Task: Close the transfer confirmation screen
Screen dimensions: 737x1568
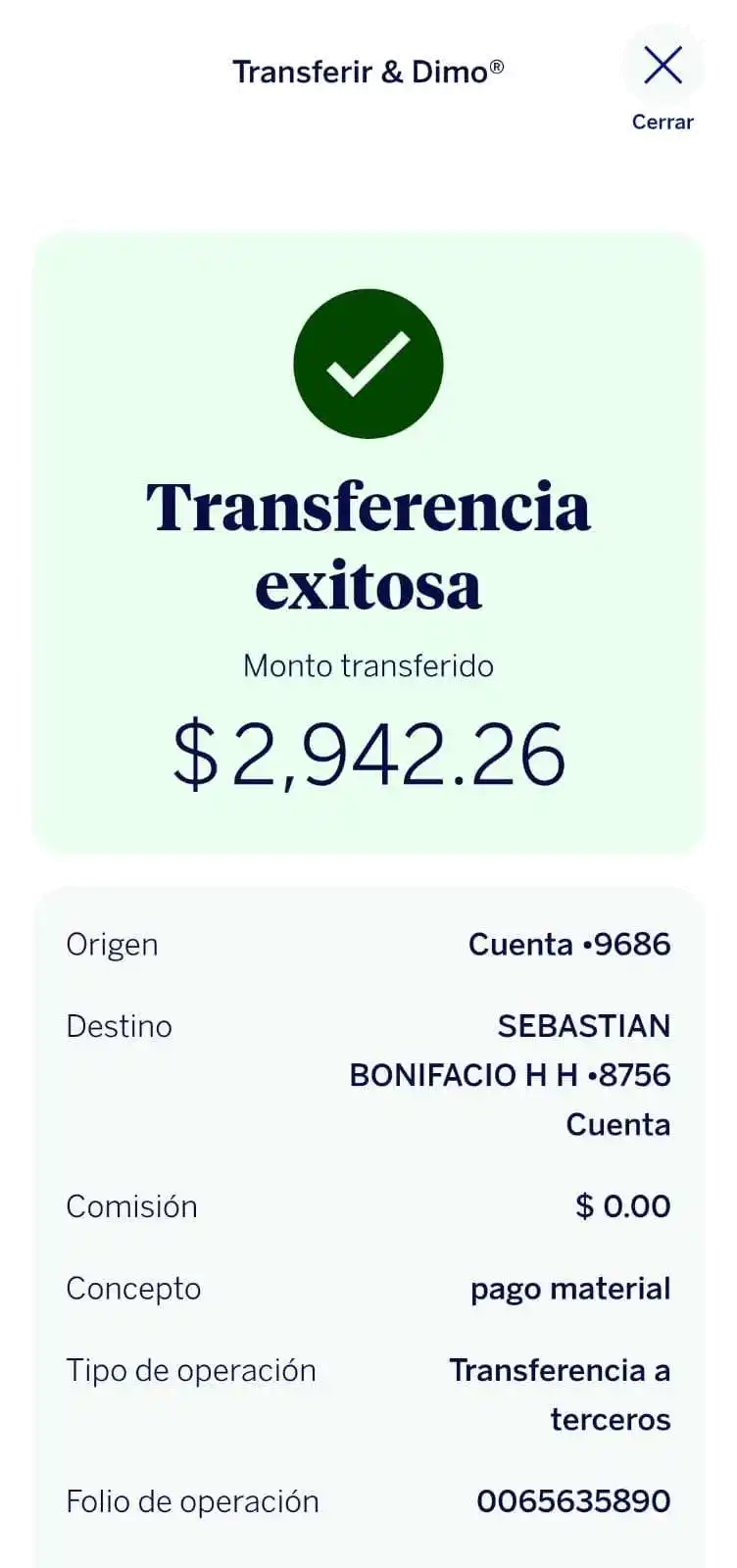Action: pyautogui.click(x=663, y=80)
